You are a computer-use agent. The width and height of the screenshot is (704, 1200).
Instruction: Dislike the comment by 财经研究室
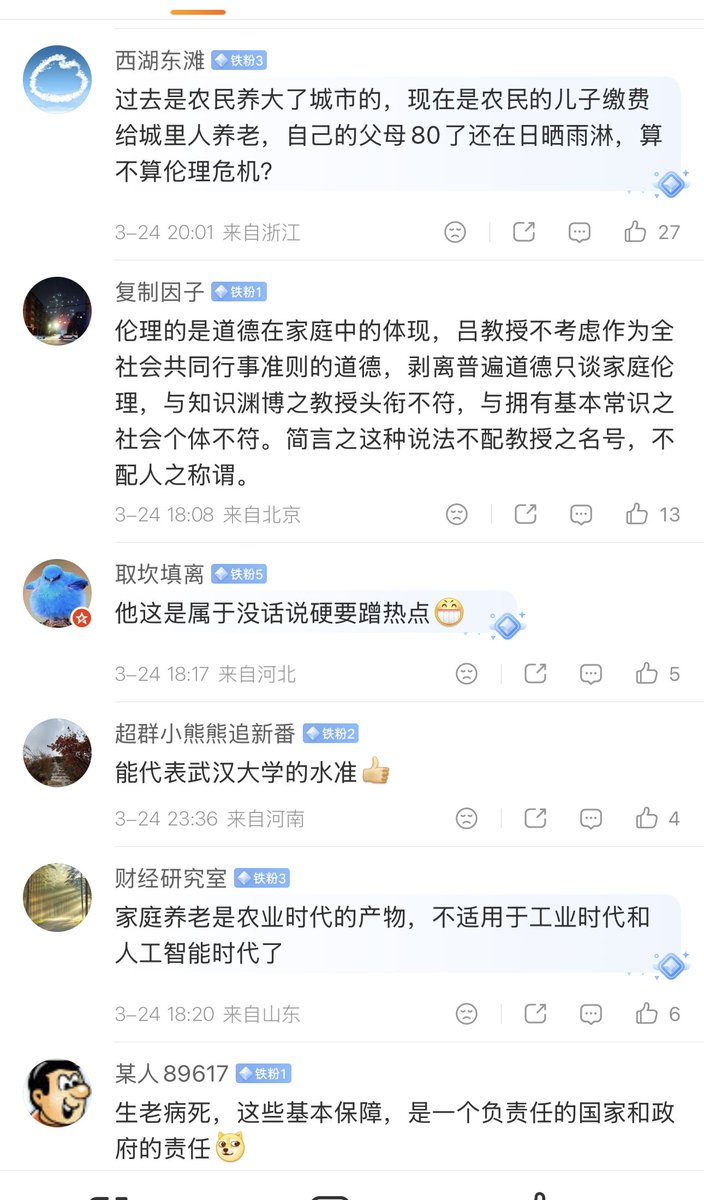467,1013
